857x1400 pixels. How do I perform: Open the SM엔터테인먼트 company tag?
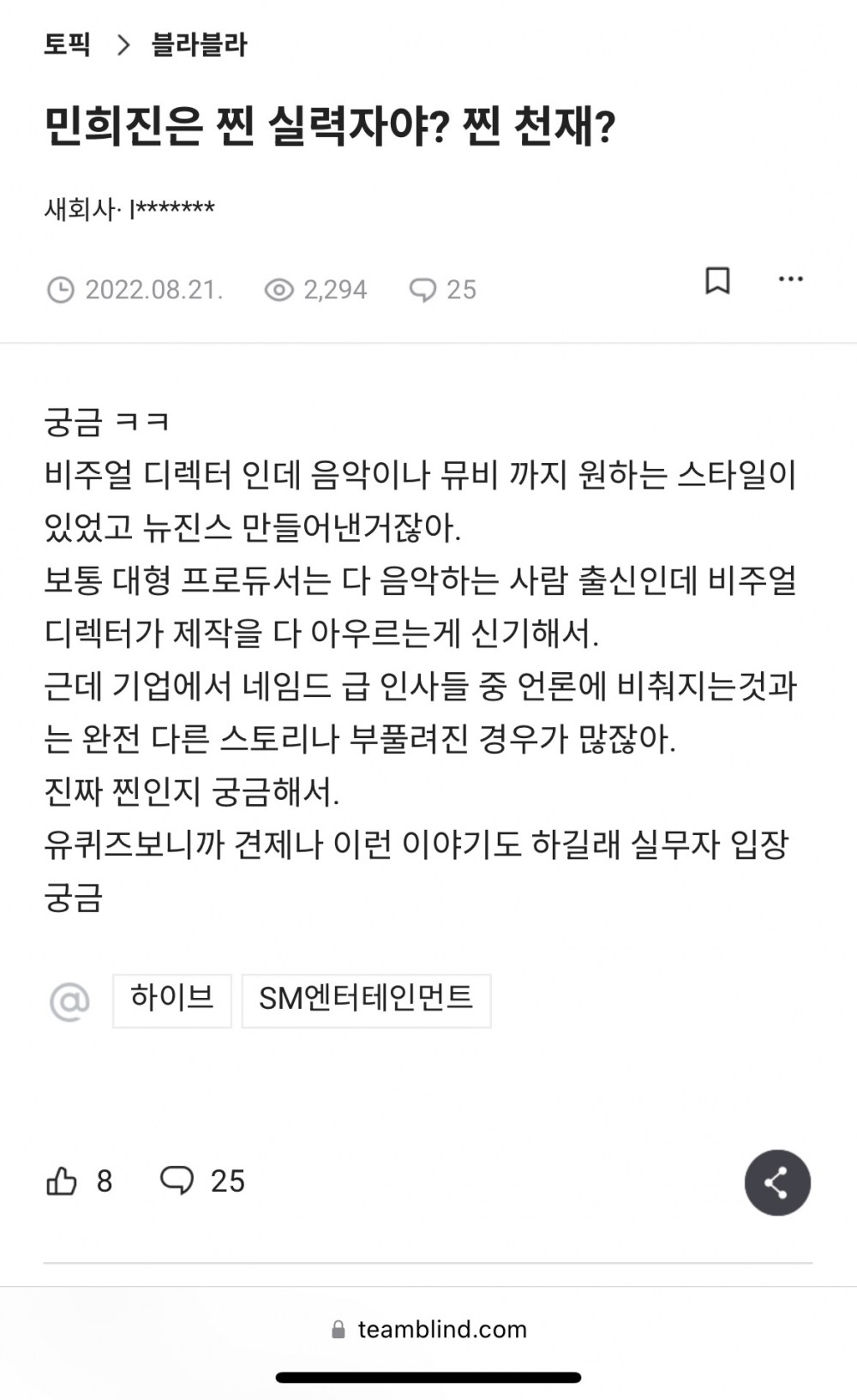pyautogui.click(x=366, y=999)
